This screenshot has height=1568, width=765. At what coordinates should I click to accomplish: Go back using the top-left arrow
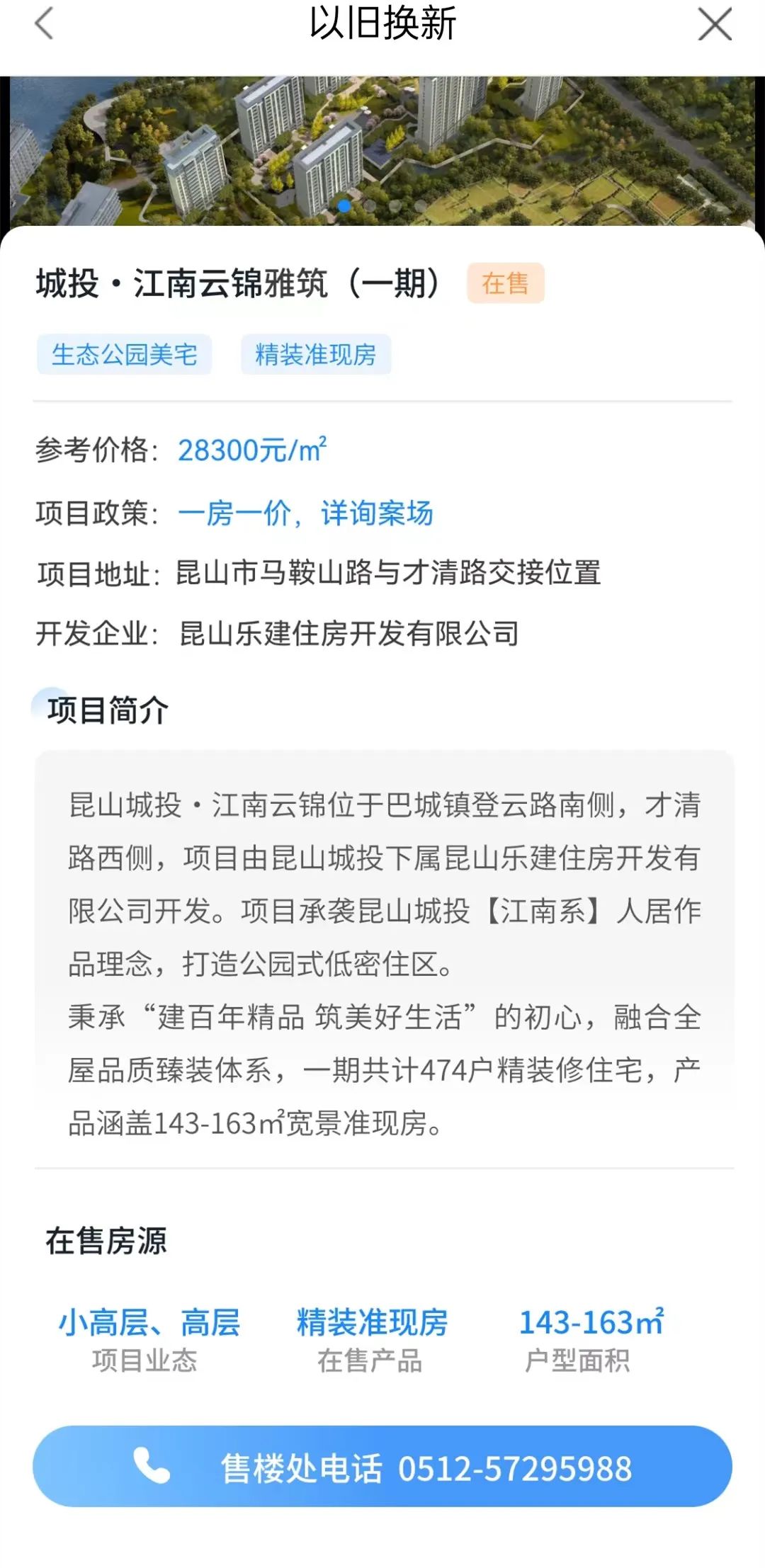pyautogui.click(x=44, y=24)
